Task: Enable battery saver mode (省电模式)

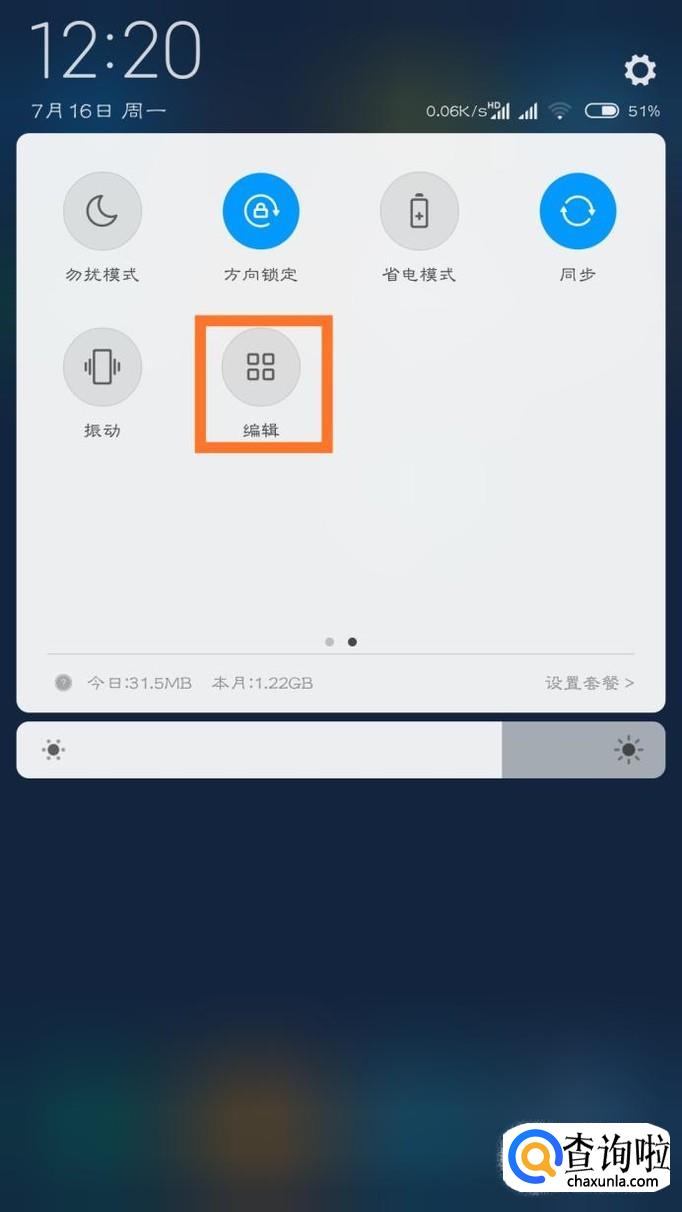Action: pos(419,212)
